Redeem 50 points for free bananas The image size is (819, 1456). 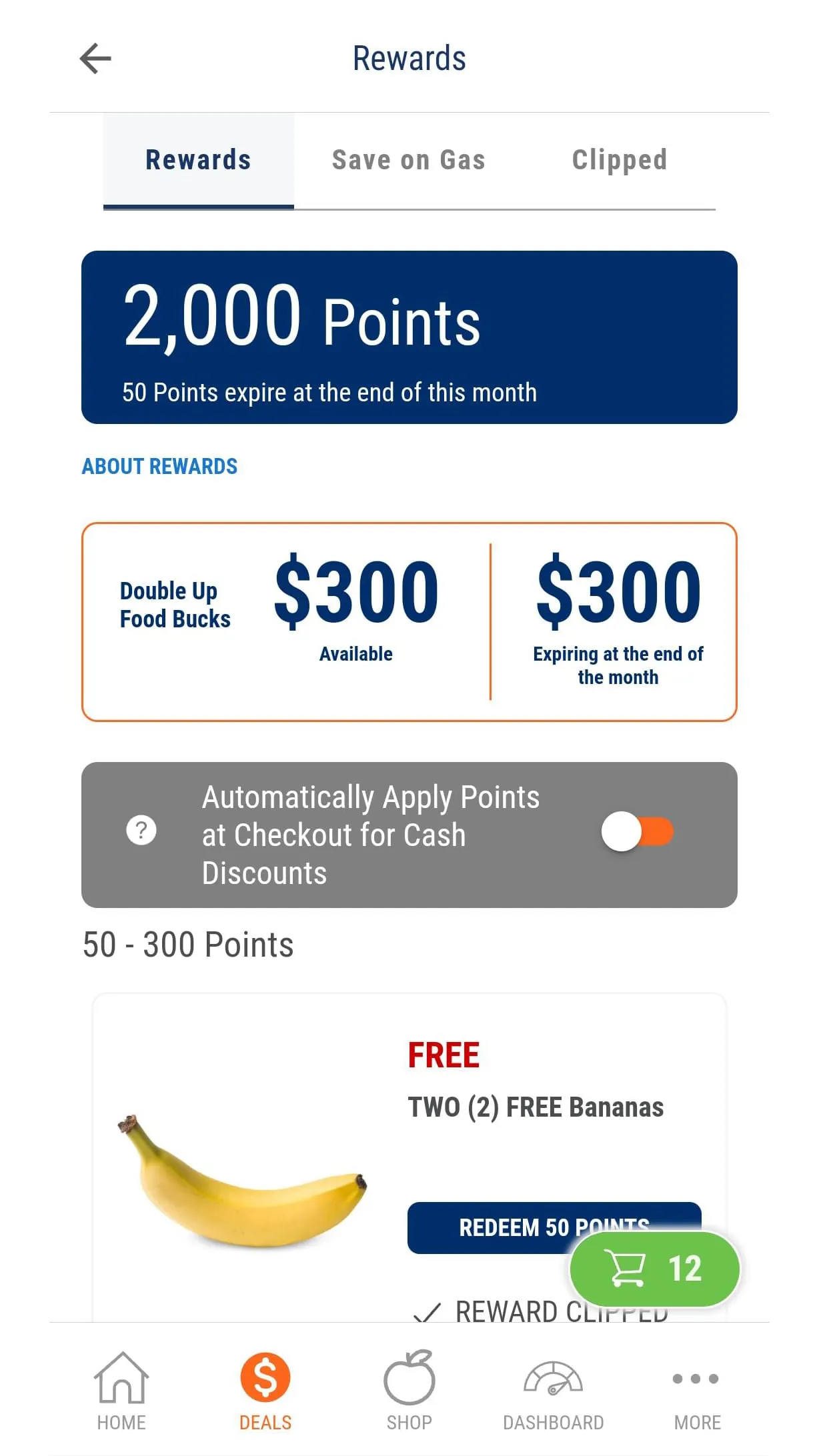tap(494, 1227)
